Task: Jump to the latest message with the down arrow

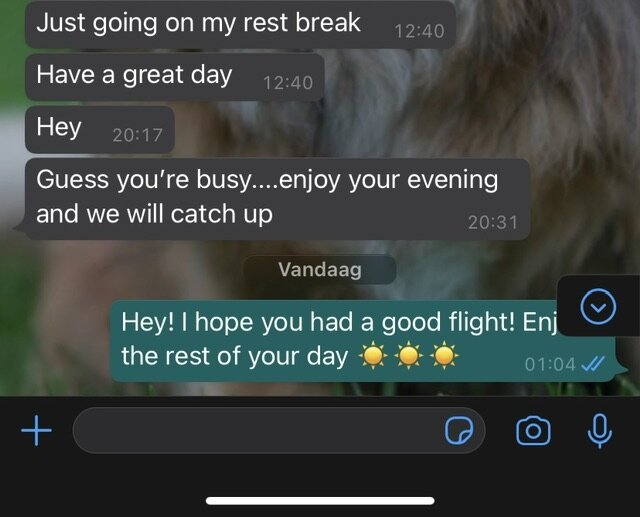Action: tap(598, 309)
